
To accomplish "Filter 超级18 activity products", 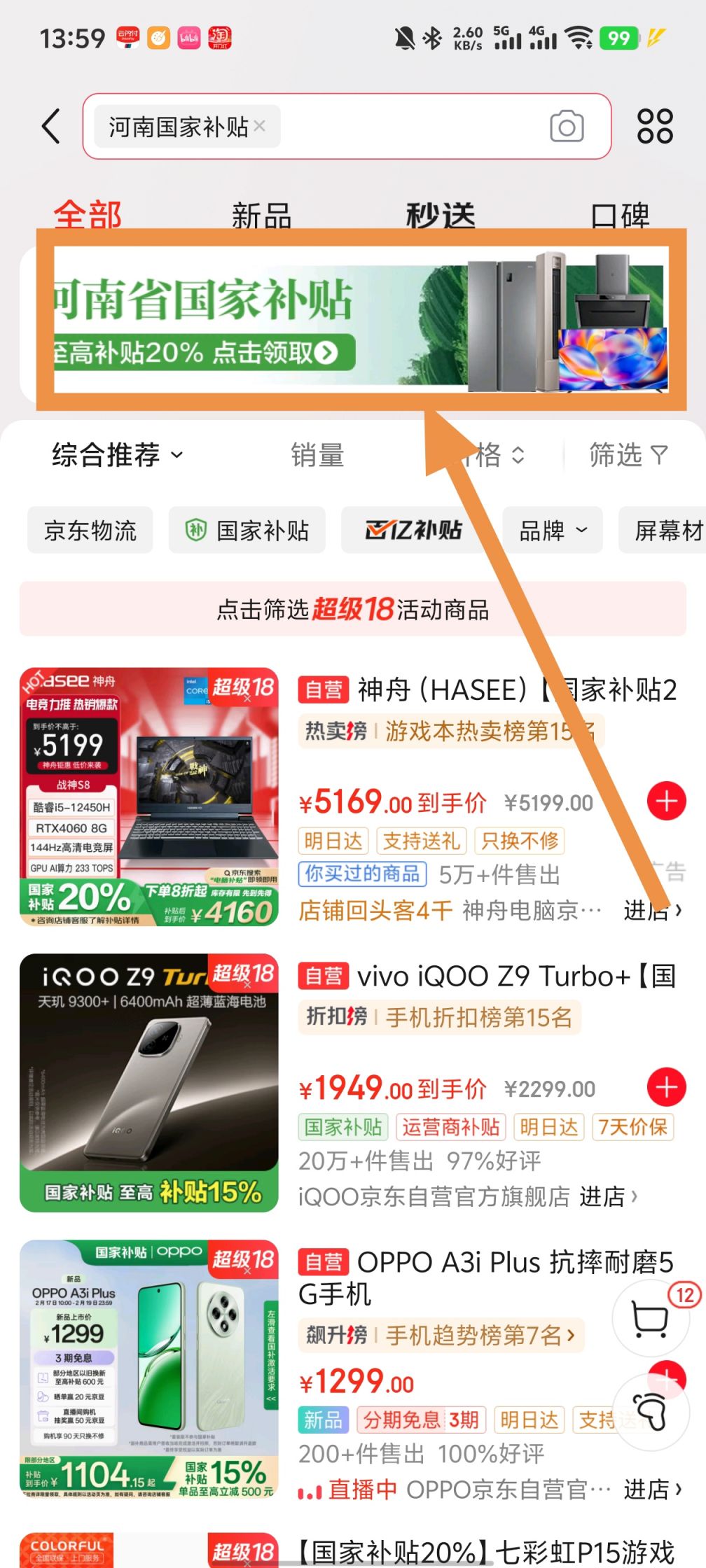I will (x=353, y=609).
